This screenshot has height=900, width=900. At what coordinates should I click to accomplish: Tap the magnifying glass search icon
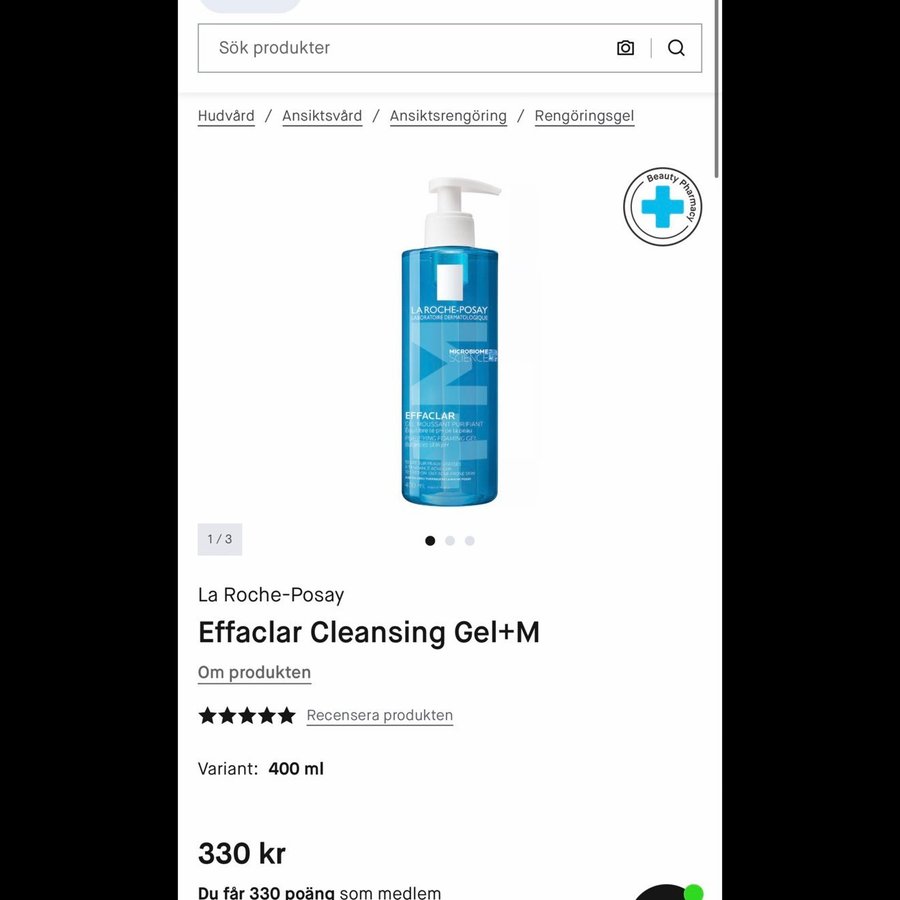coord(676,48)
